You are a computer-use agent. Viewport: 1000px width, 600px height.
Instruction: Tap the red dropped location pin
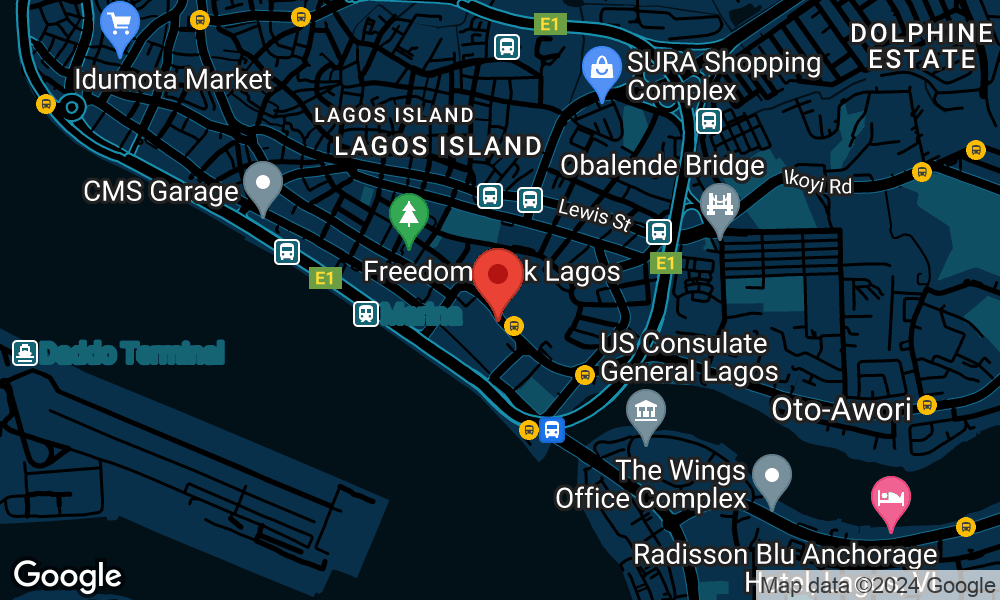pyautogui.click(x=497, y=278)
